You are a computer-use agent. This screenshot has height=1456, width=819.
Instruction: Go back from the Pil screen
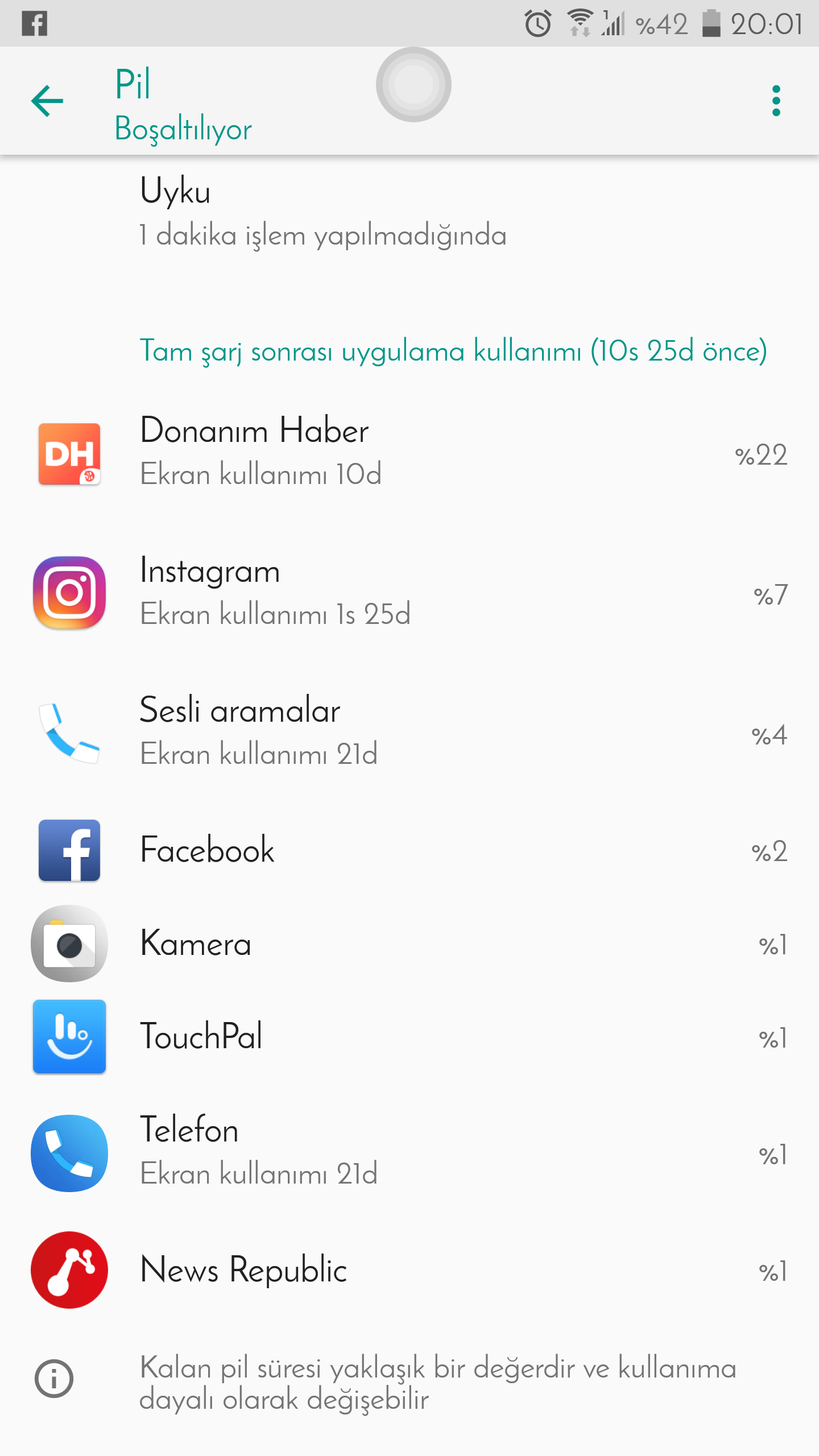click(x=47, y=101)
